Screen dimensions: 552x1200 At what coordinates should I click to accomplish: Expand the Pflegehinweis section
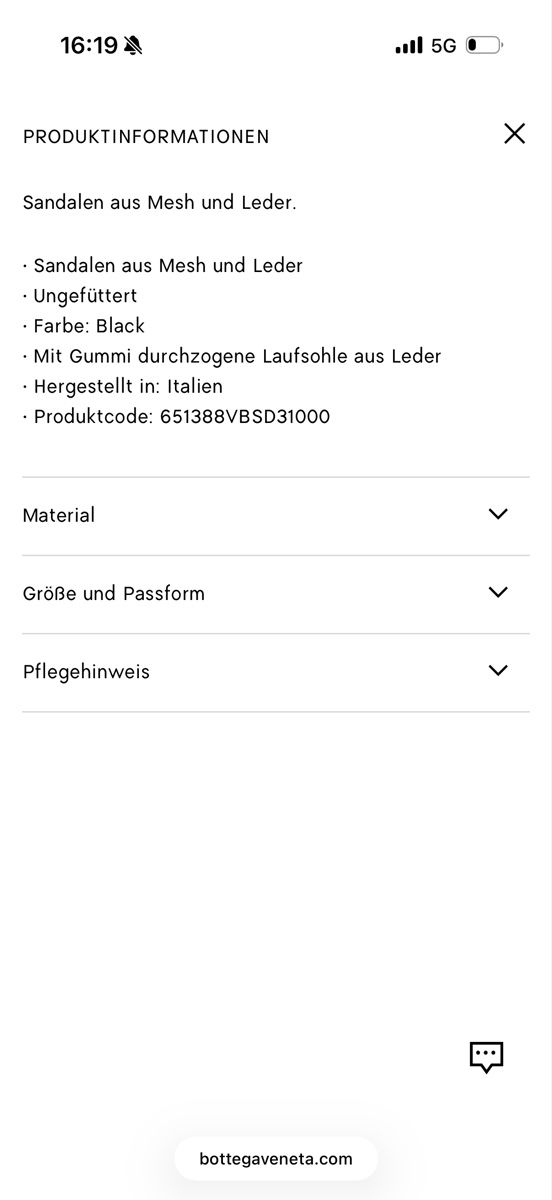[276, 672]
